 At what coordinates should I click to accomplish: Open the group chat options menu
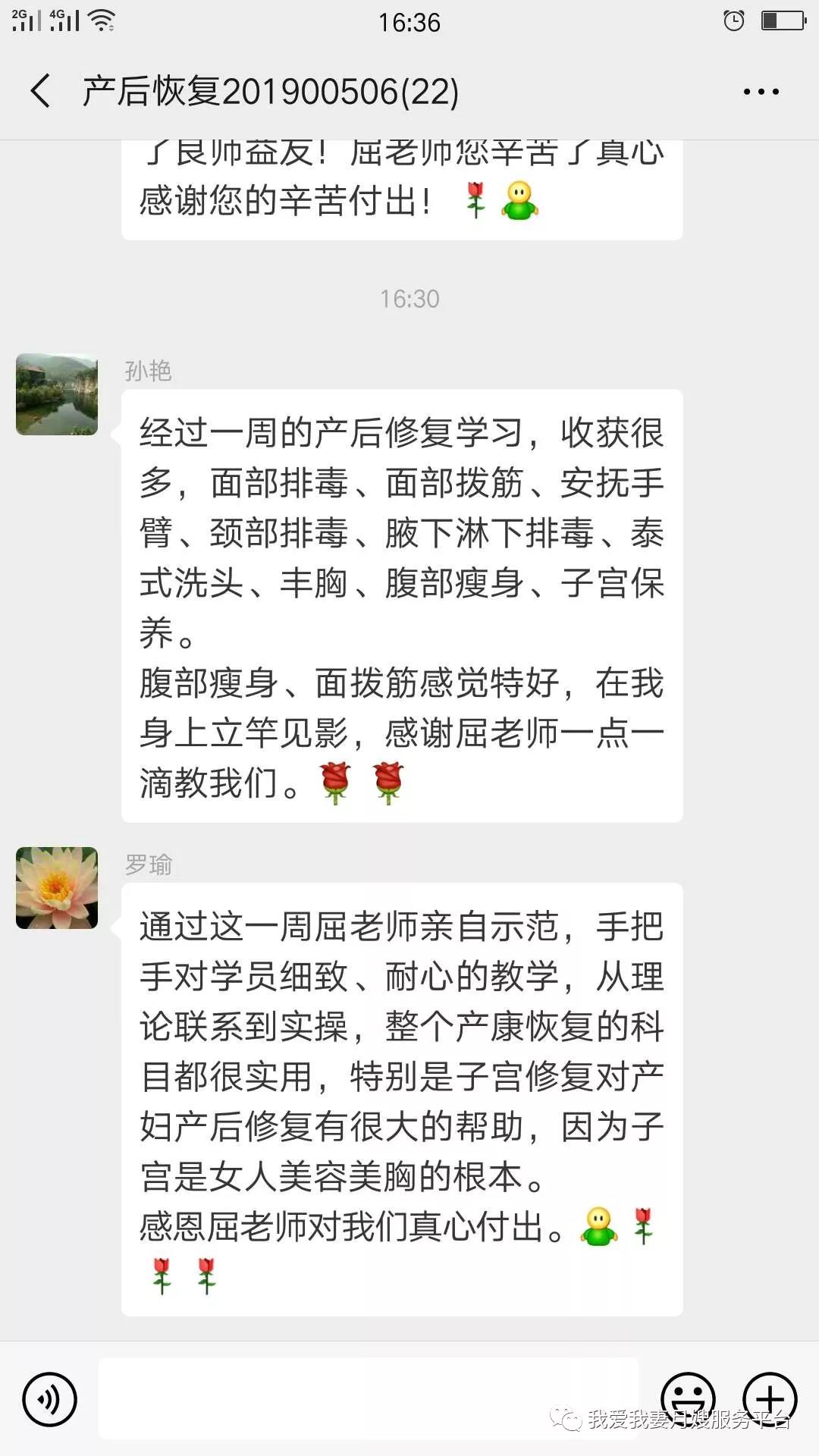(761, 92)
